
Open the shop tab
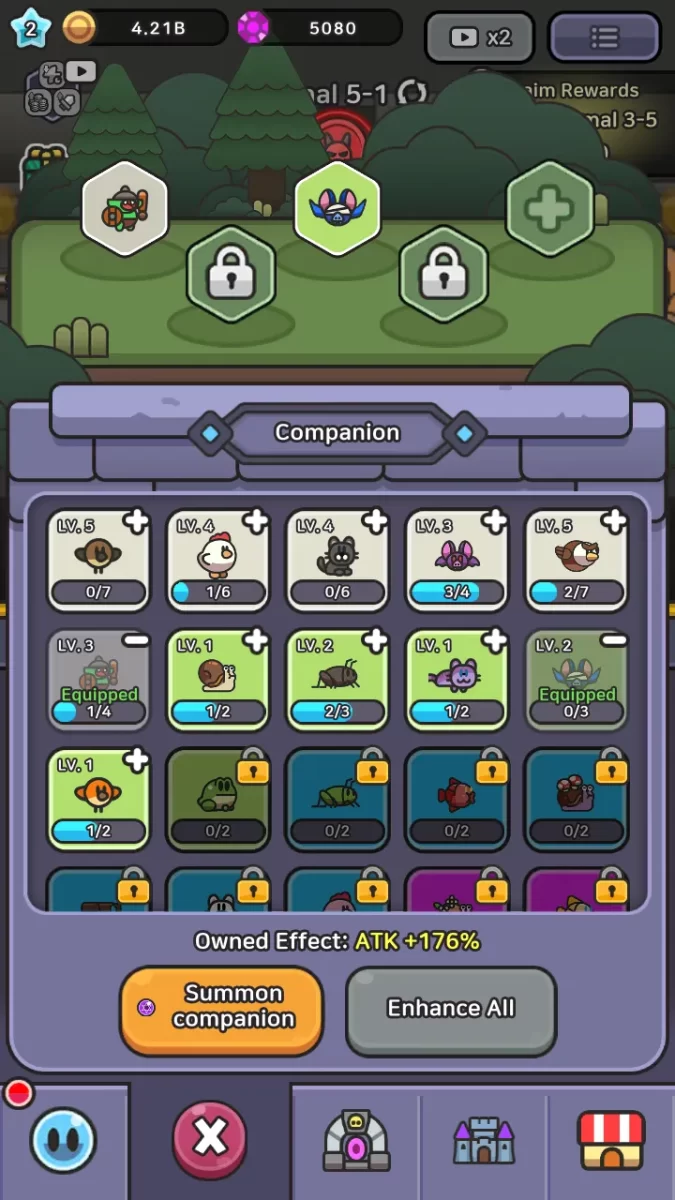pyautogui.click(x=611, y=1140)
